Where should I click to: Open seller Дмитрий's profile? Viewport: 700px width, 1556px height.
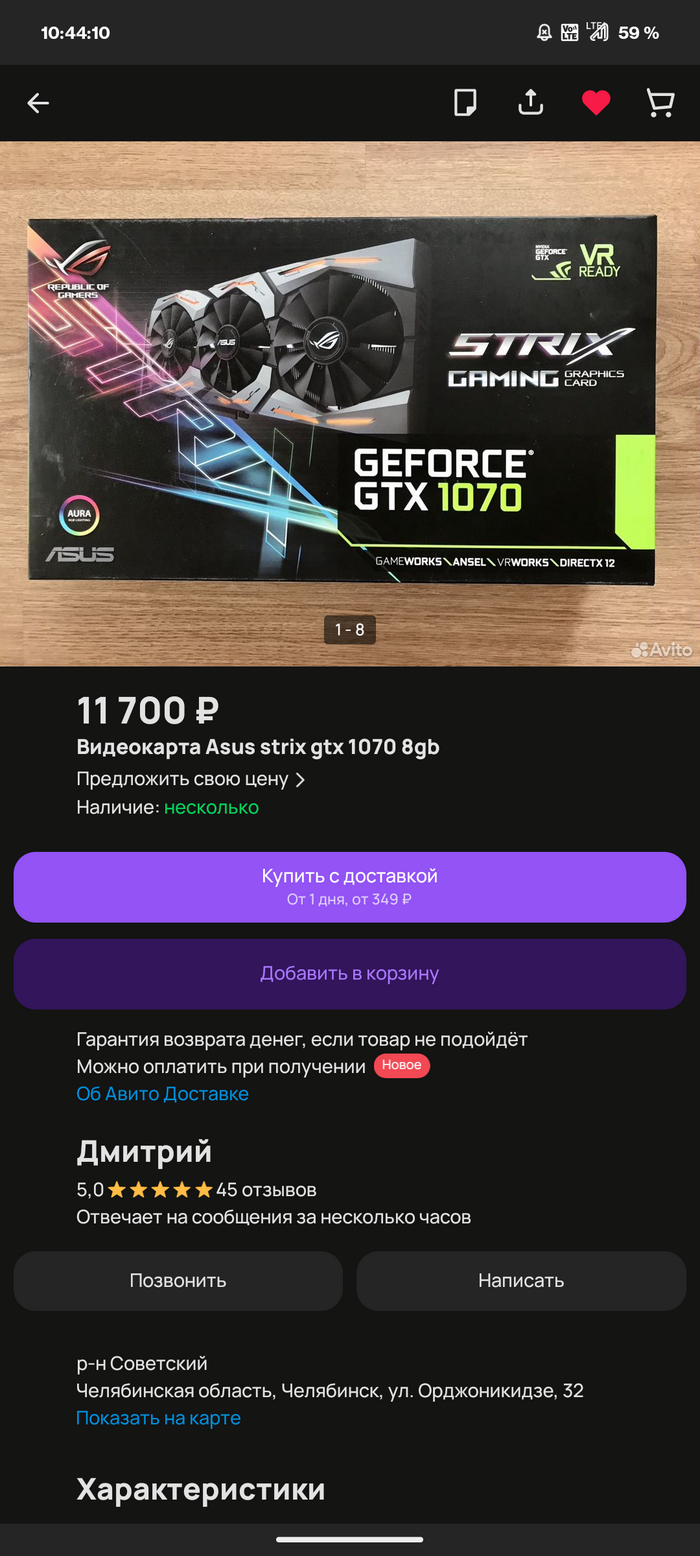(144, 1151)
